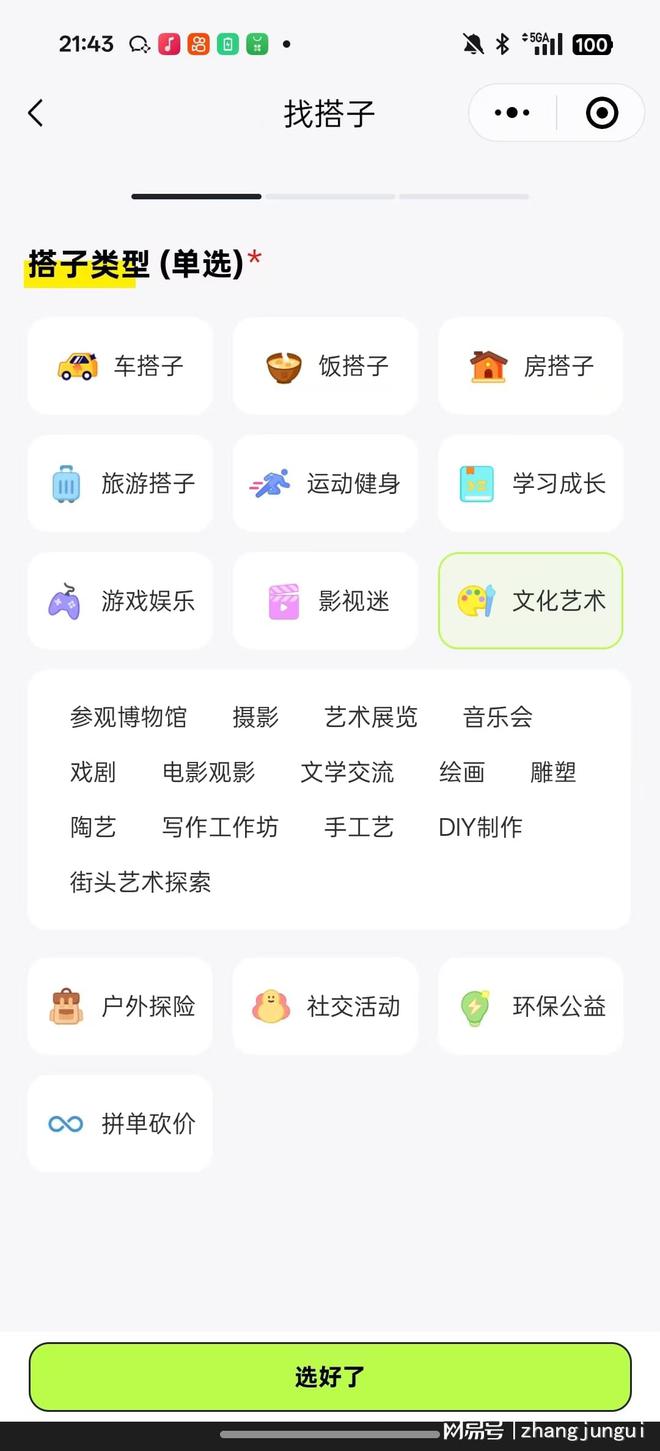
Task: Select the 音乐会 sub-option
Action: coord(498,717)
